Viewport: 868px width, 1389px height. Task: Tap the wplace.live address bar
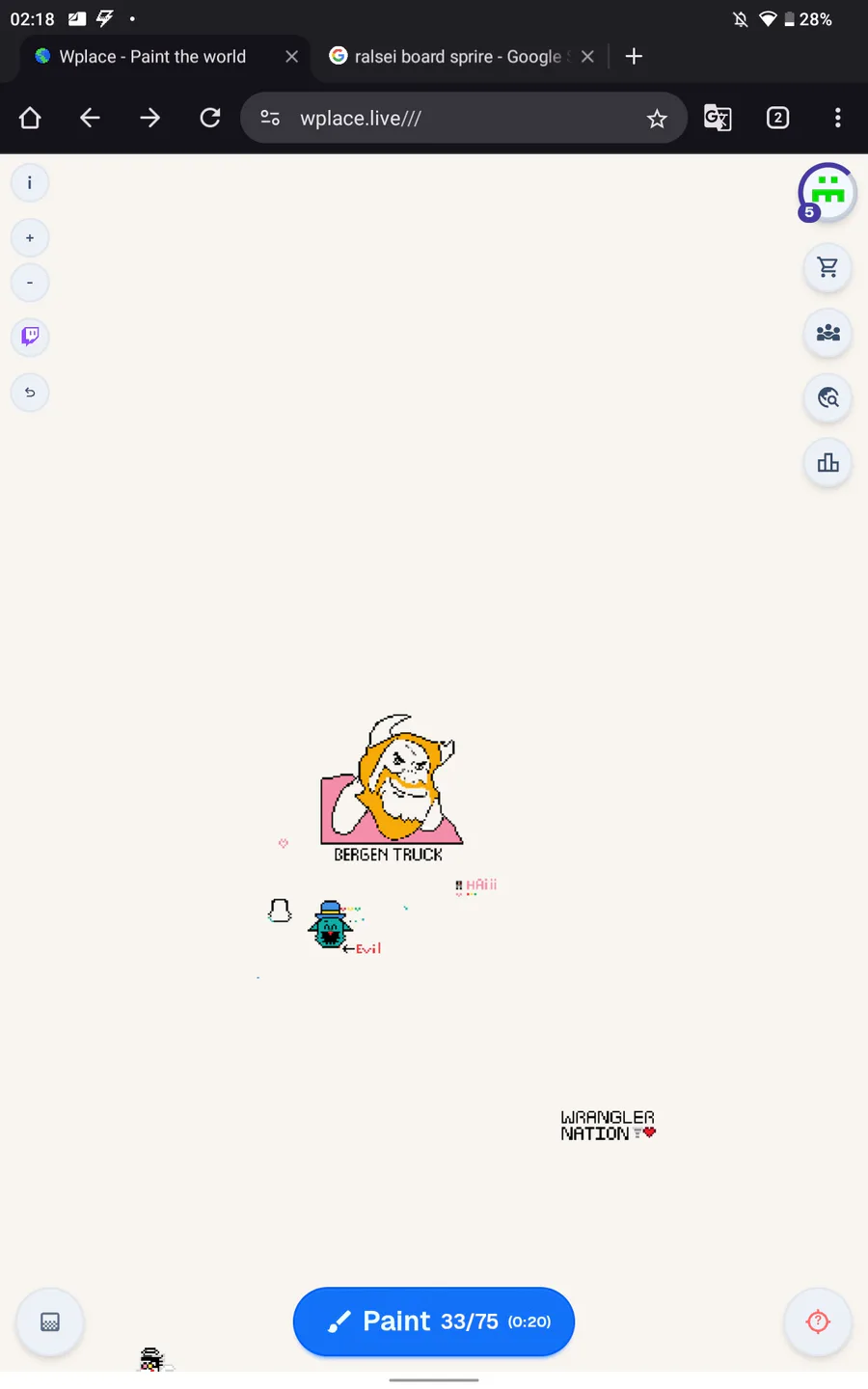point(463,118)
